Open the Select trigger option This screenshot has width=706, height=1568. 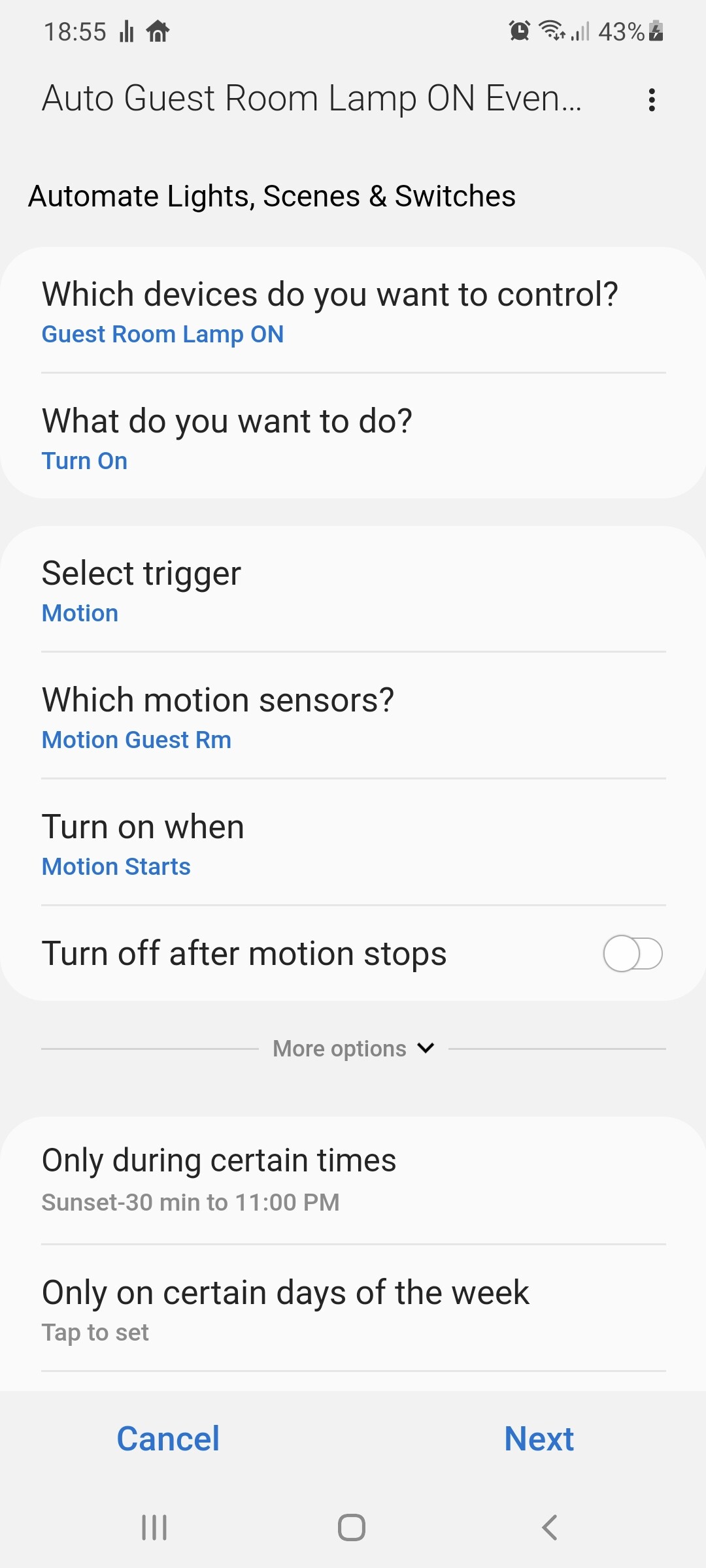coord(353,589)
